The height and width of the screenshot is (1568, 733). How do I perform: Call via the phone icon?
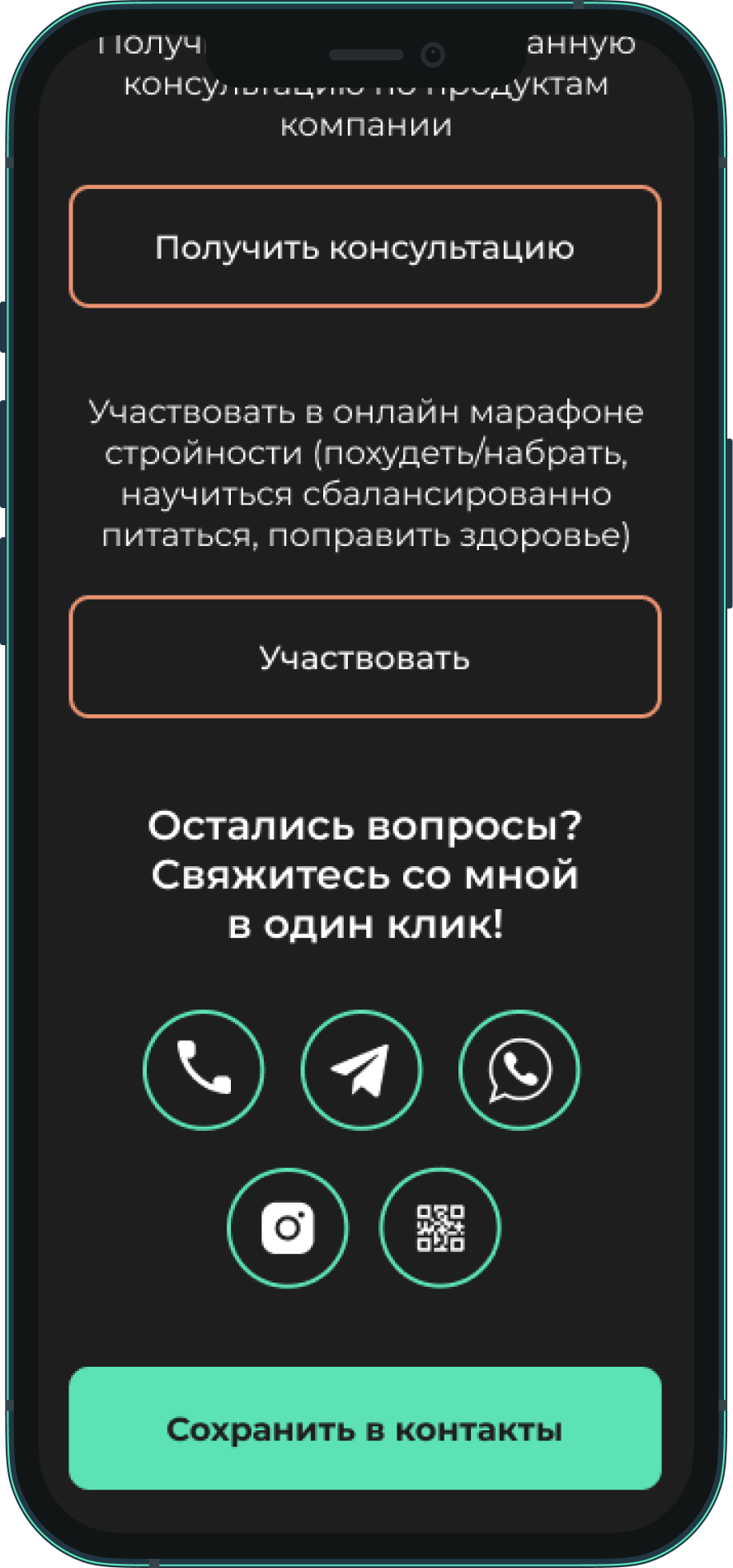[204, 1069]
